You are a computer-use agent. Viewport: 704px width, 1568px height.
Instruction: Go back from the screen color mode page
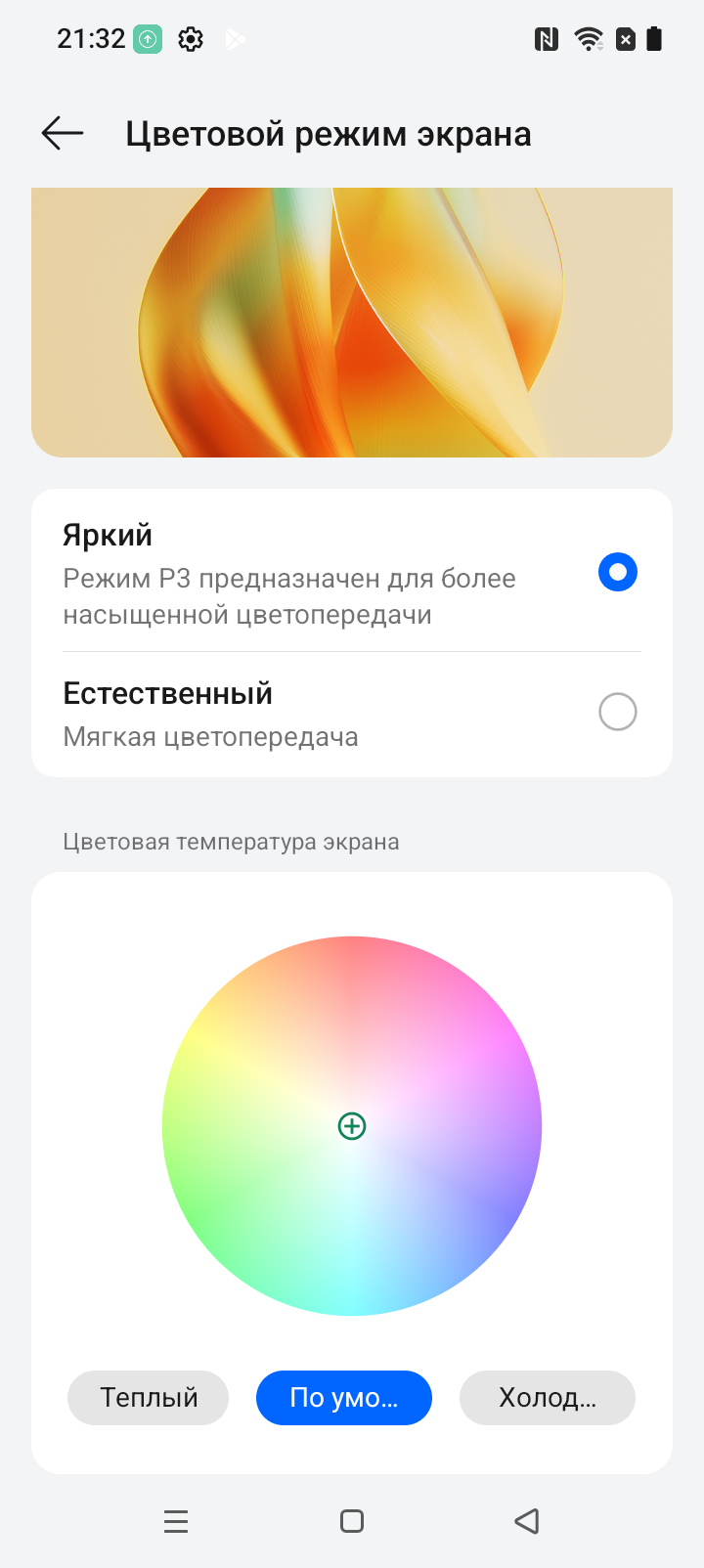(x=63, y=133)
